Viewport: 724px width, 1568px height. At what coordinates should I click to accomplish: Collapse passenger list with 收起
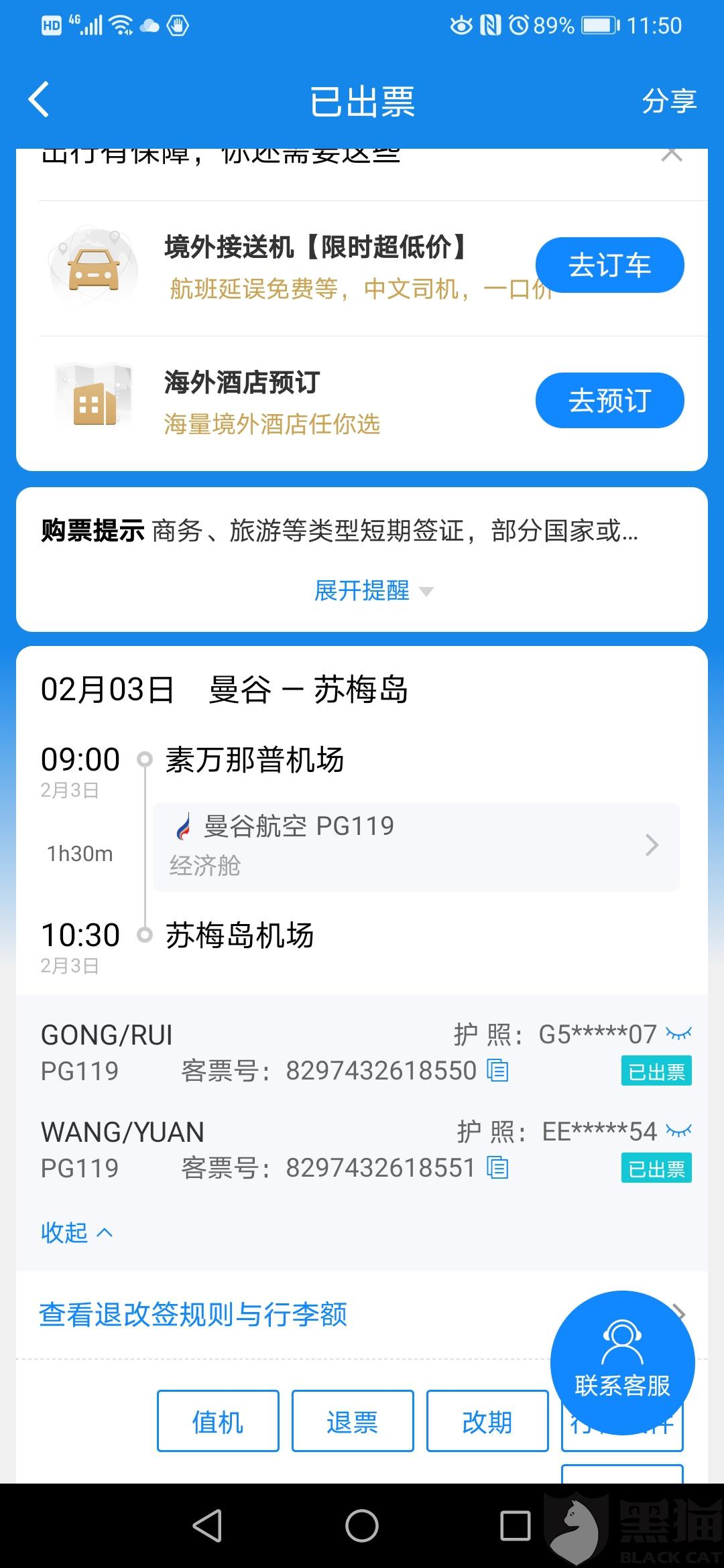76,1232
